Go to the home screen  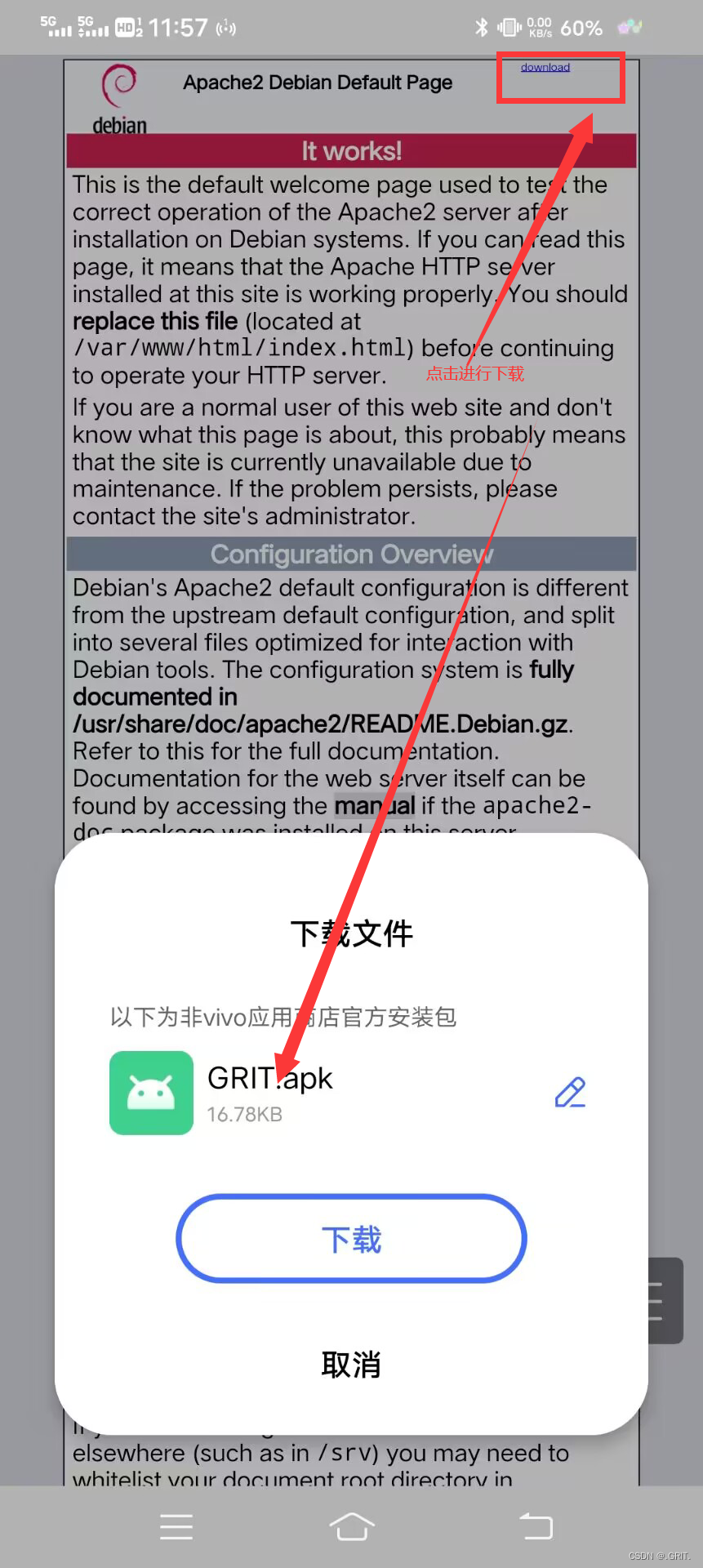pyautogui.click(x=351, y=1526)
